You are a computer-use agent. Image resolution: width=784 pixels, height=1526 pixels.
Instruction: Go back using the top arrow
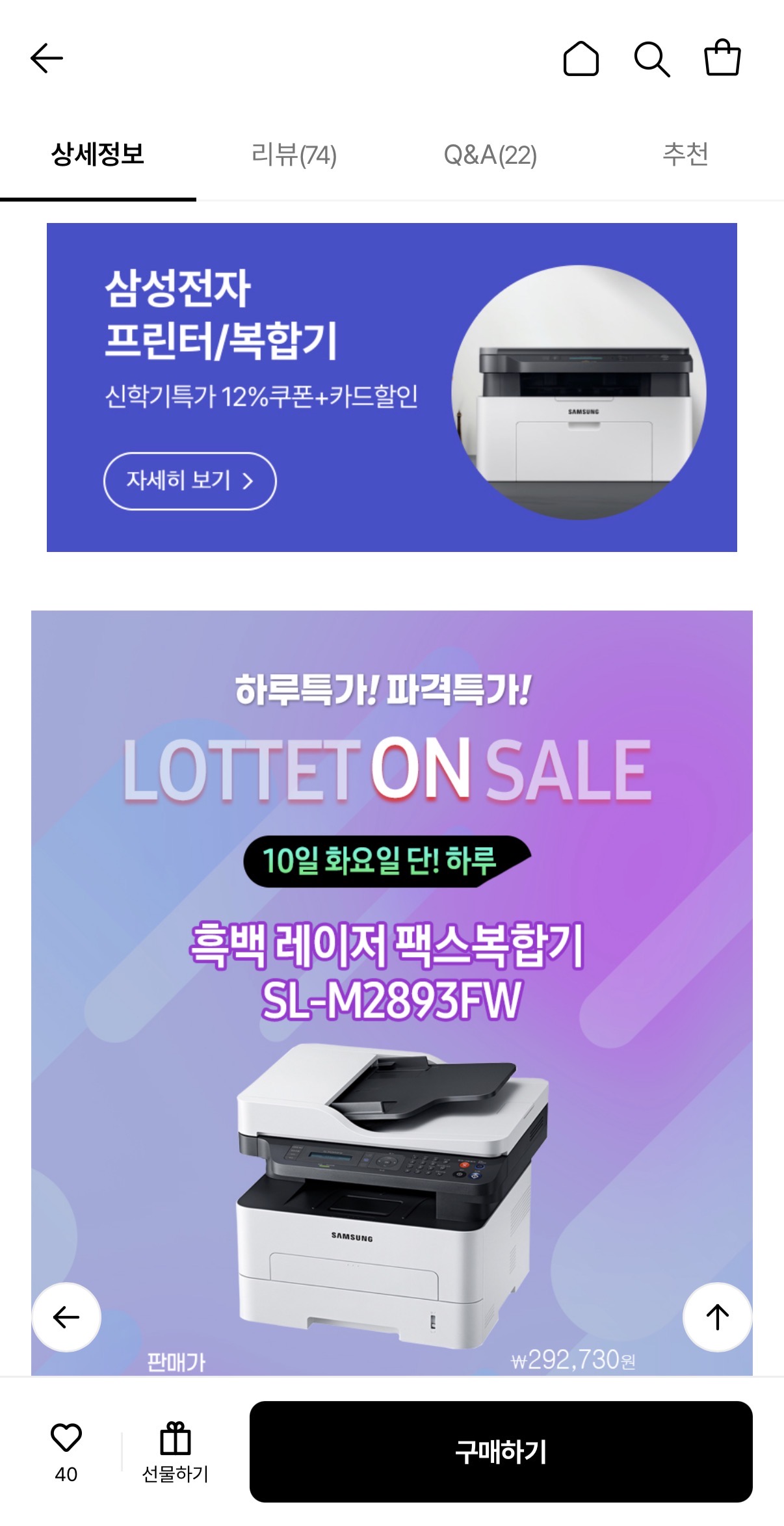coord(47,59)
